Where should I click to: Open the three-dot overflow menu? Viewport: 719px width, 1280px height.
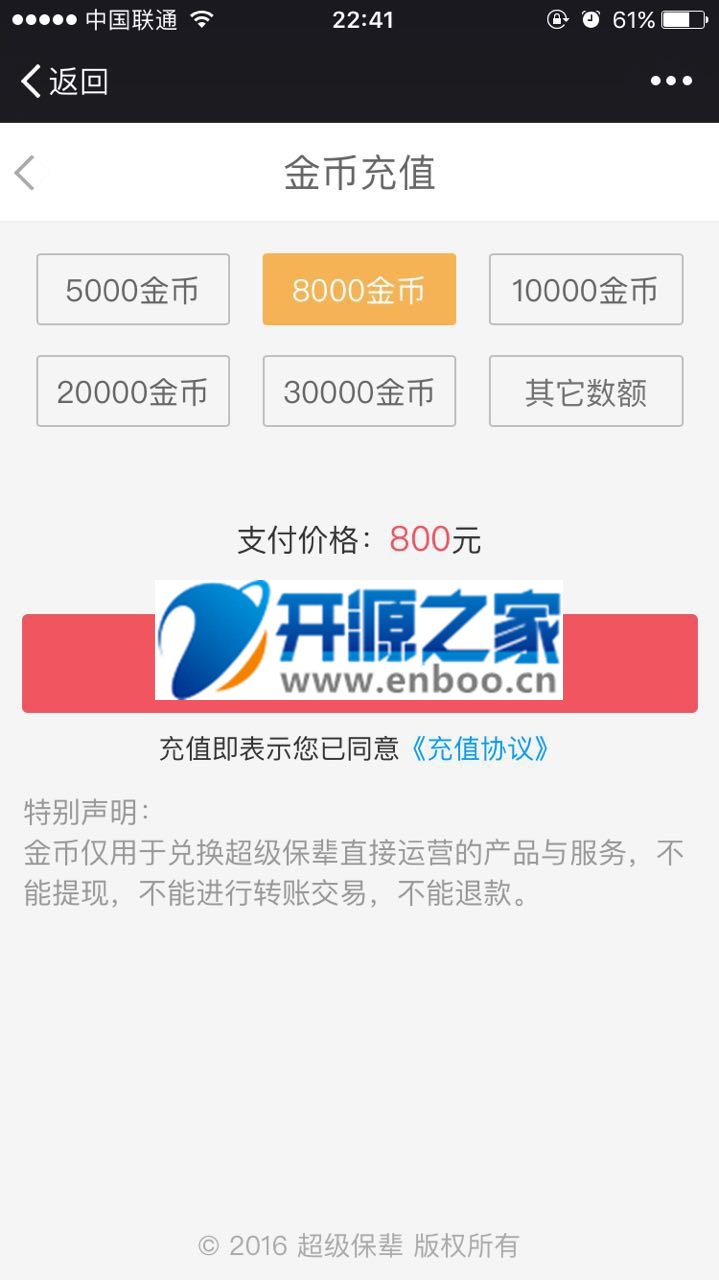671,81
